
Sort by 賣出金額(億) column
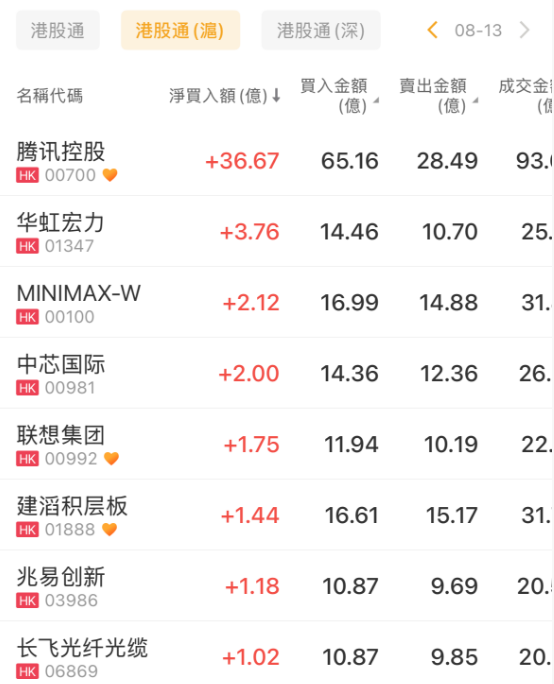point(438,96)
